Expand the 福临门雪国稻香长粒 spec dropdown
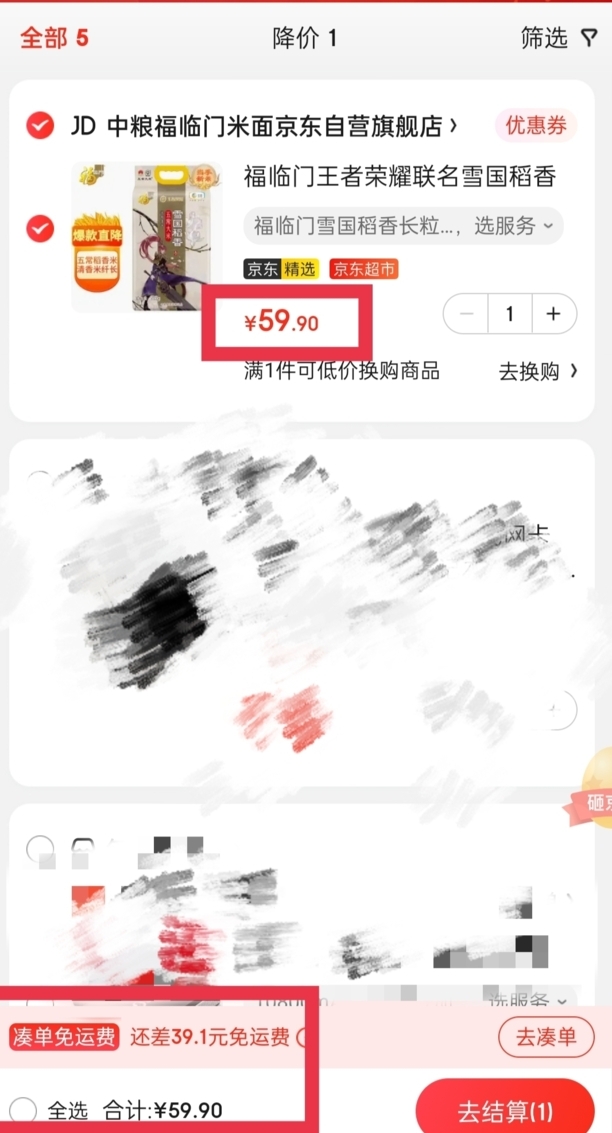Screen dimensions: 612x1133 403,226
